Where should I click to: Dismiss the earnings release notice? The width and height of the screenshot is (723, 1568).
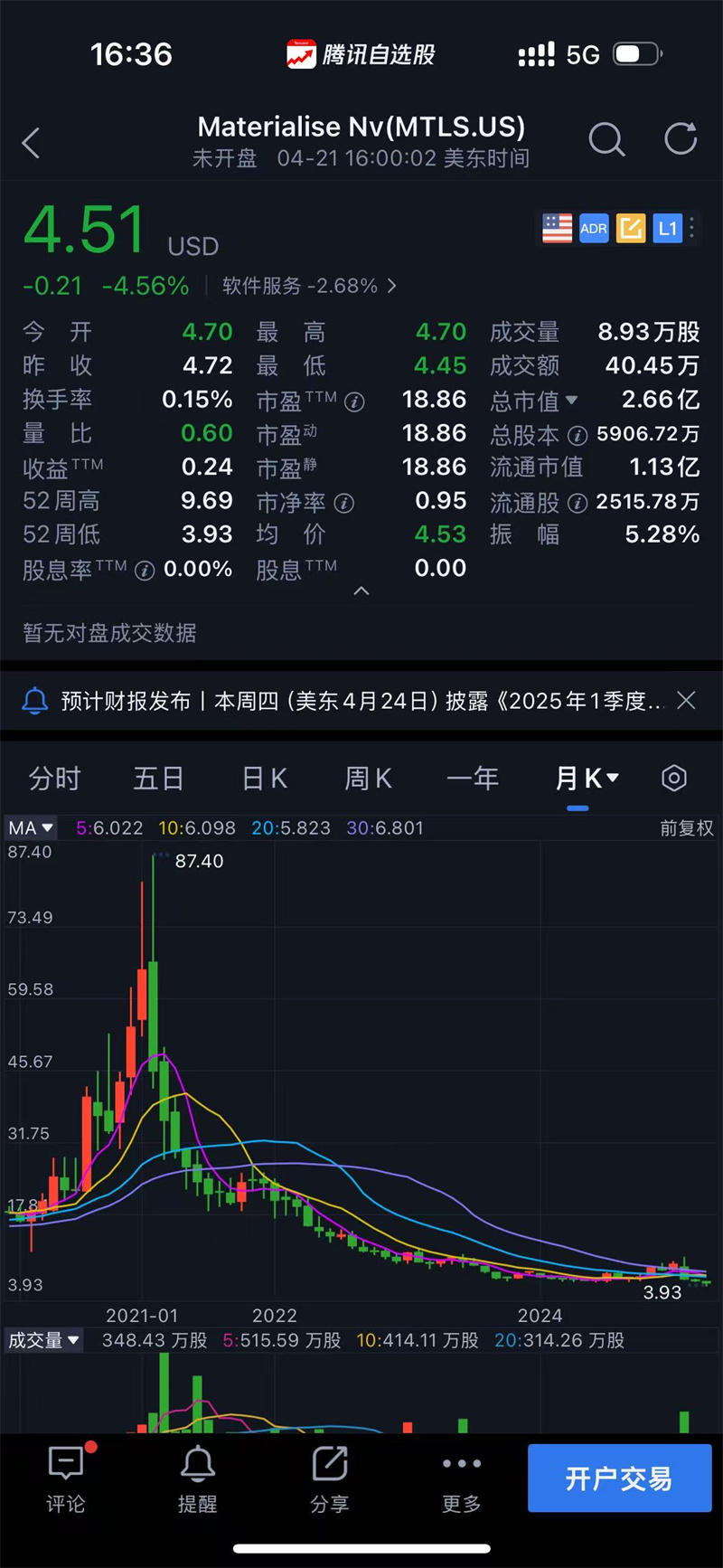pos(687,700)
